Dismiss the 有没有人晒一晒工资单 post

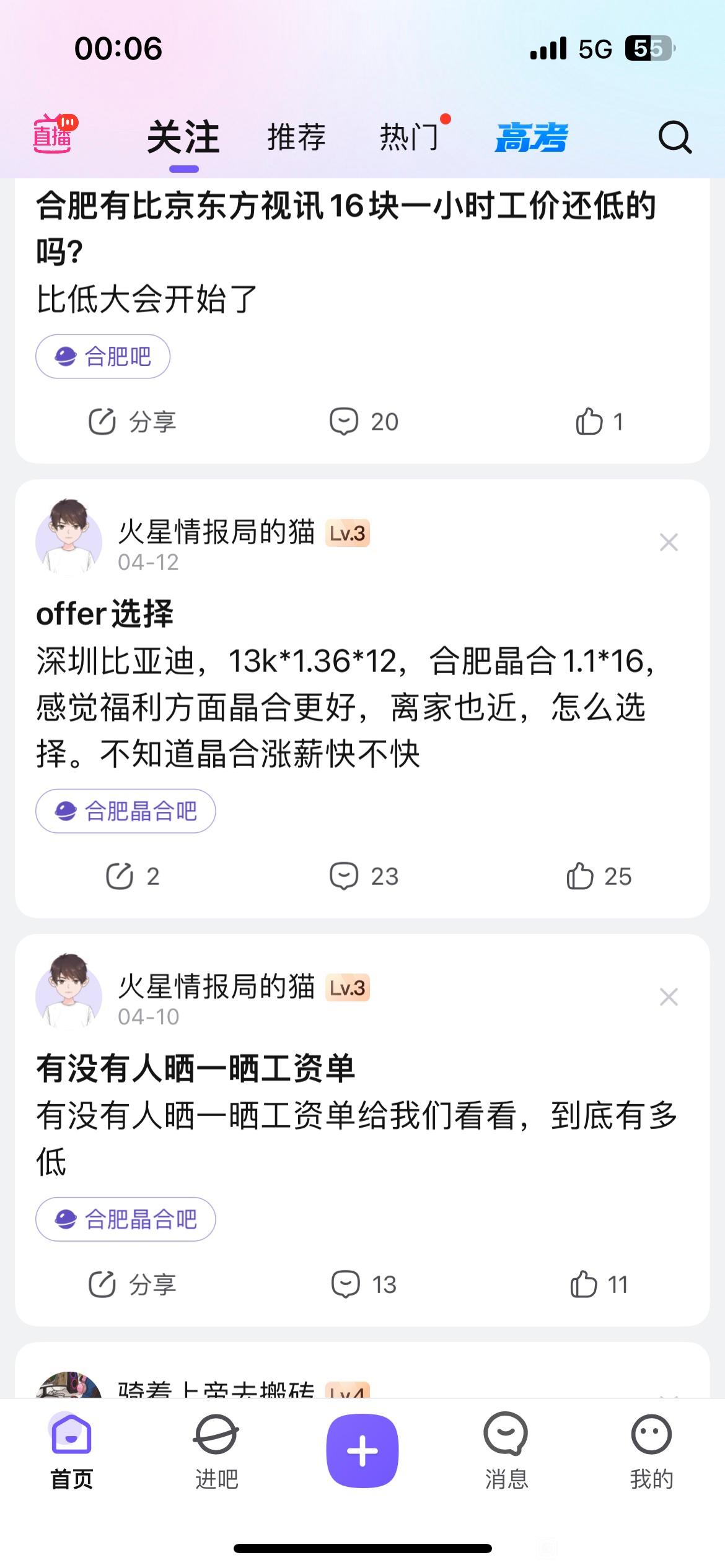669,997
